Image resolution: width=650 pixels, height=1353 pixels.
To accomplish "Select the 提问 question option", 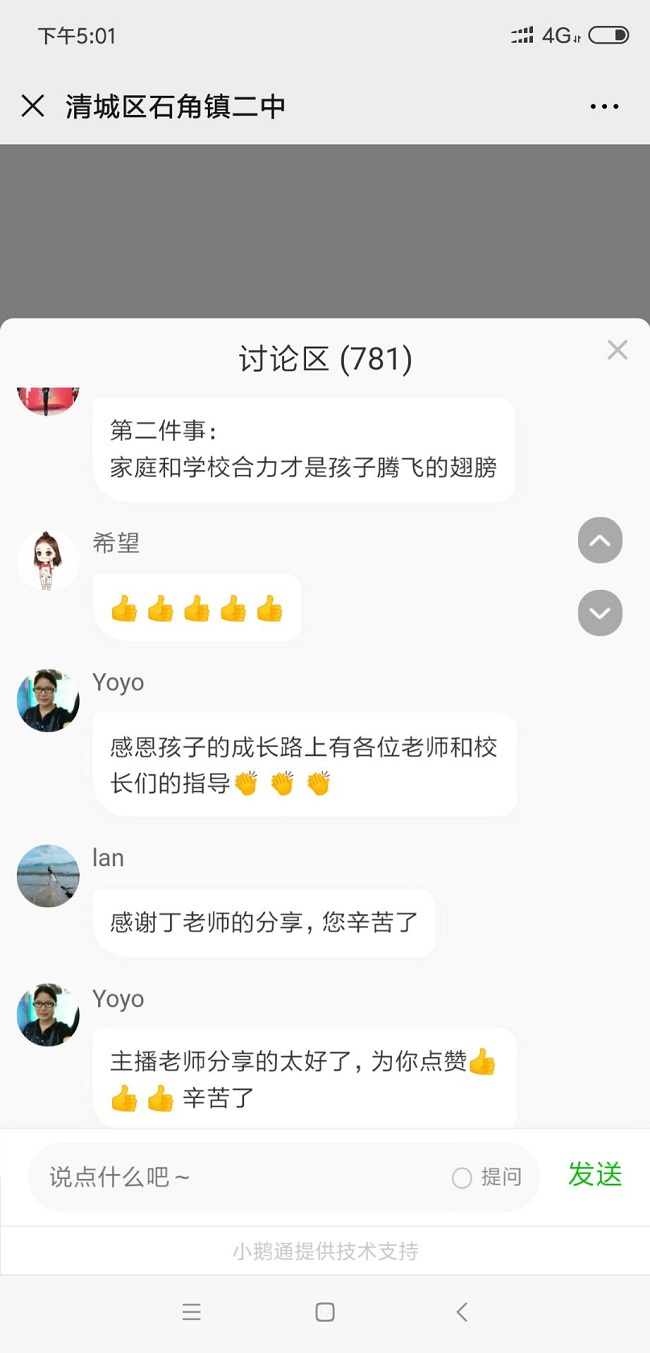I will [x=488, y=1178].
